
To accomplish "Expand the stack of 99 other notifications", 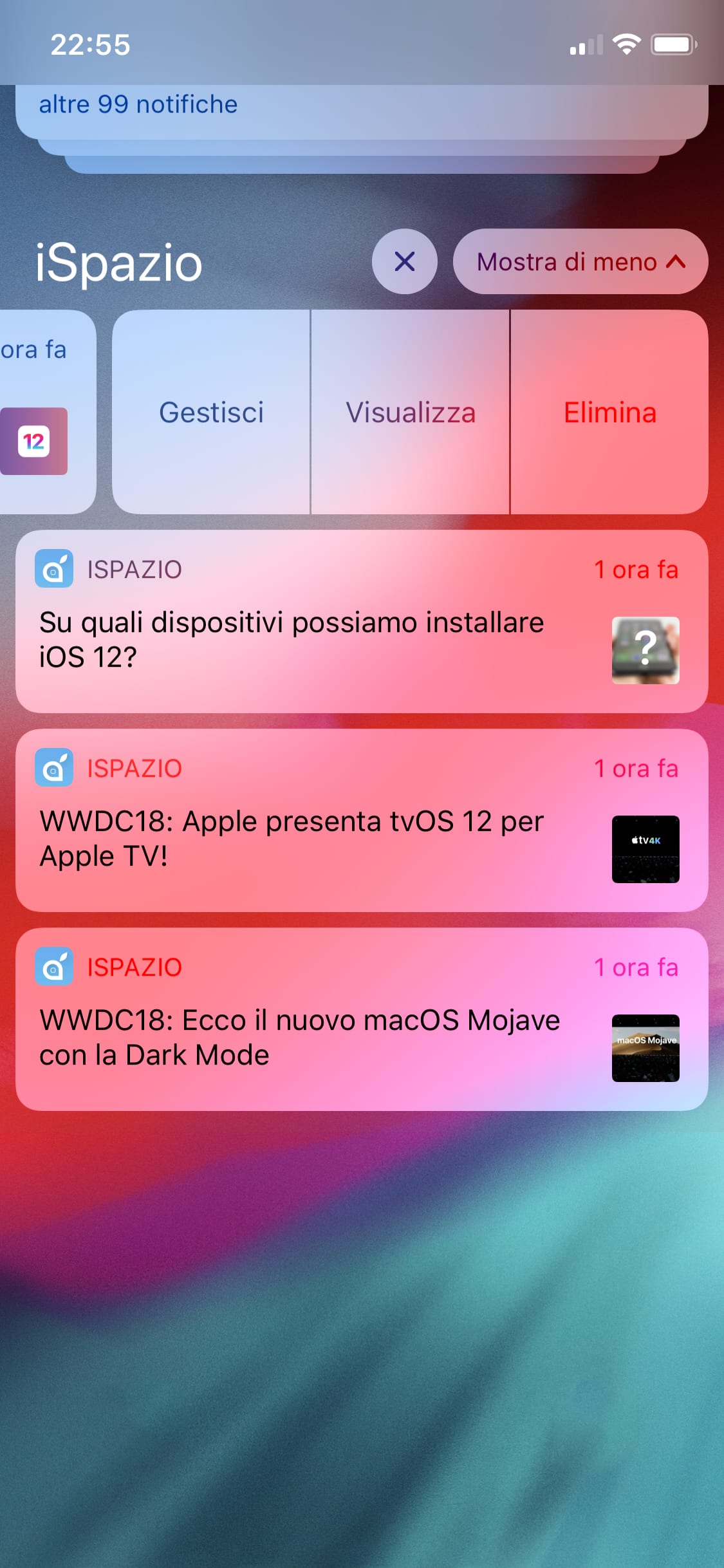I will click(361, 111).
